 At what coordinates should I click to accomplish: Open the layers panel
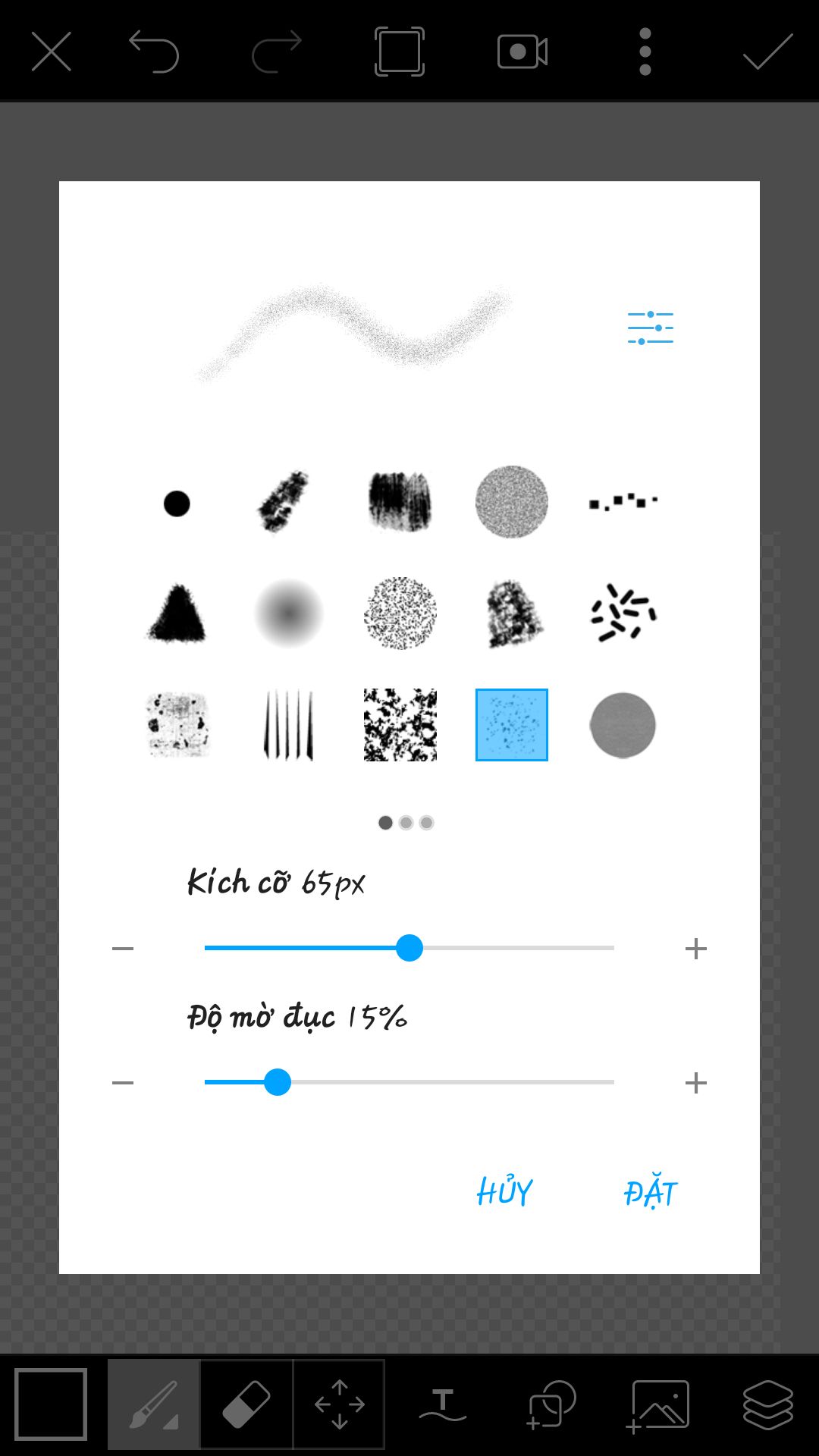click(767, 1404)
